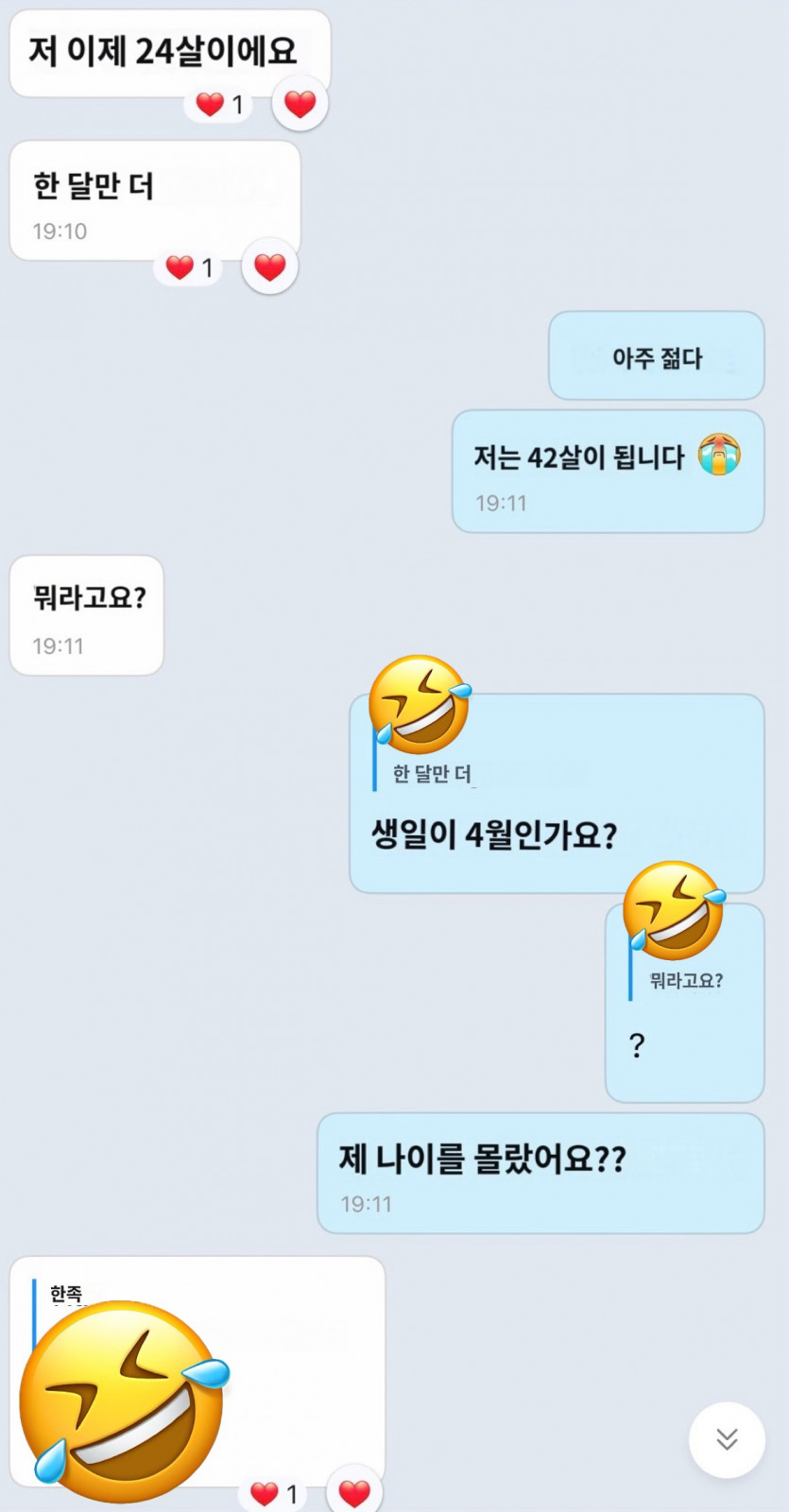Image resolution: width=789 pixels, height=1512 pixels.
Task: Open quoted "한 달만 더" in birthday reply
Action: pyautogui.click(x=432, y=774)
